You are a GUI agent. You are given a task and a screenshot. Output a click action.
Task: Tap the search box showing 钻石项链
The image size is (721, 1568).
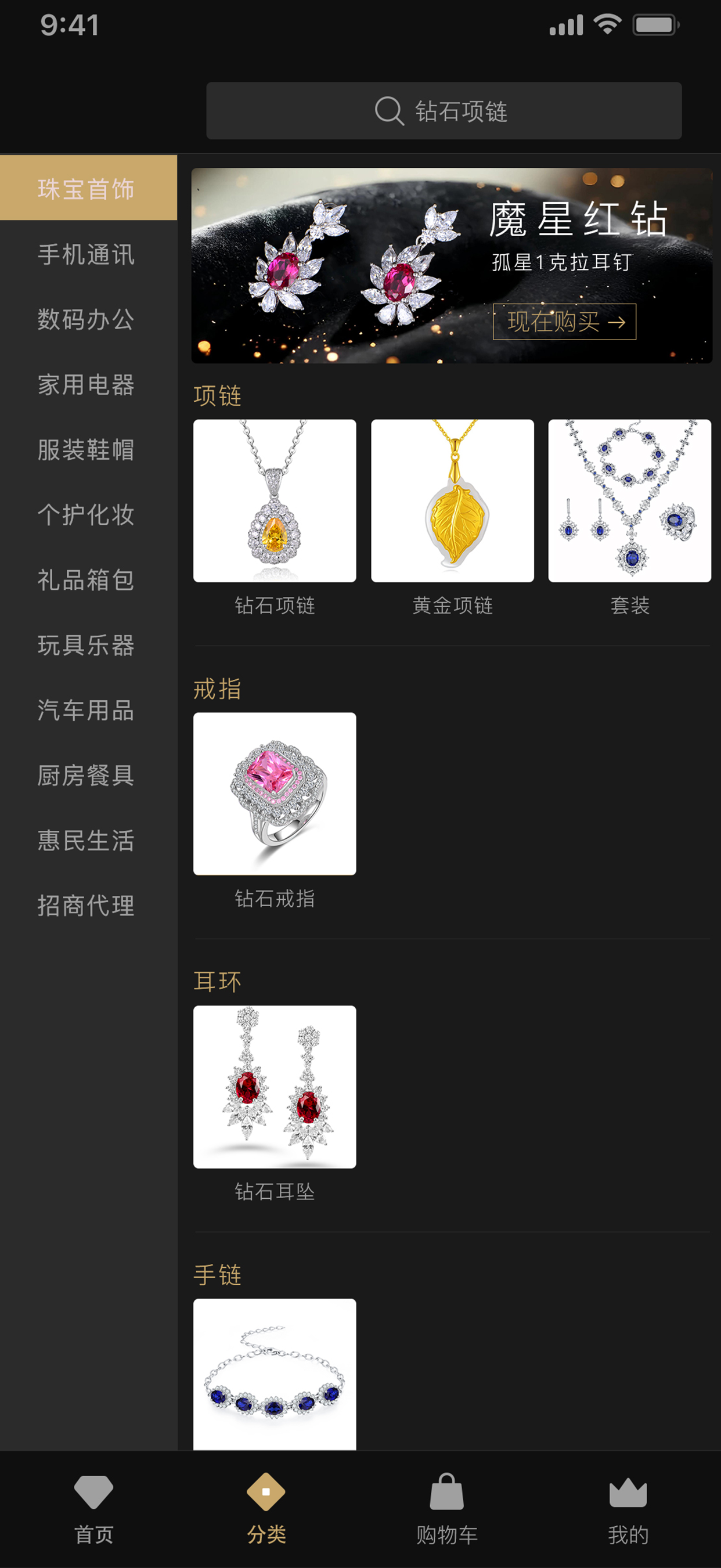coord(444,111)
